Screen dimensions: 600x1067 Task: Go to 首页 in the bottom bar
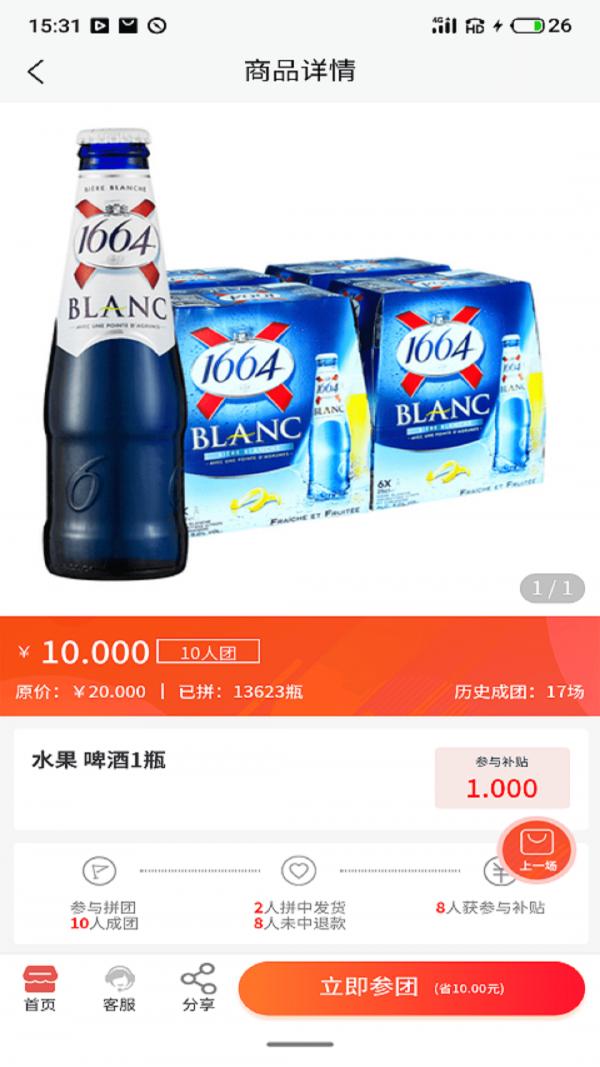(40, 989)
